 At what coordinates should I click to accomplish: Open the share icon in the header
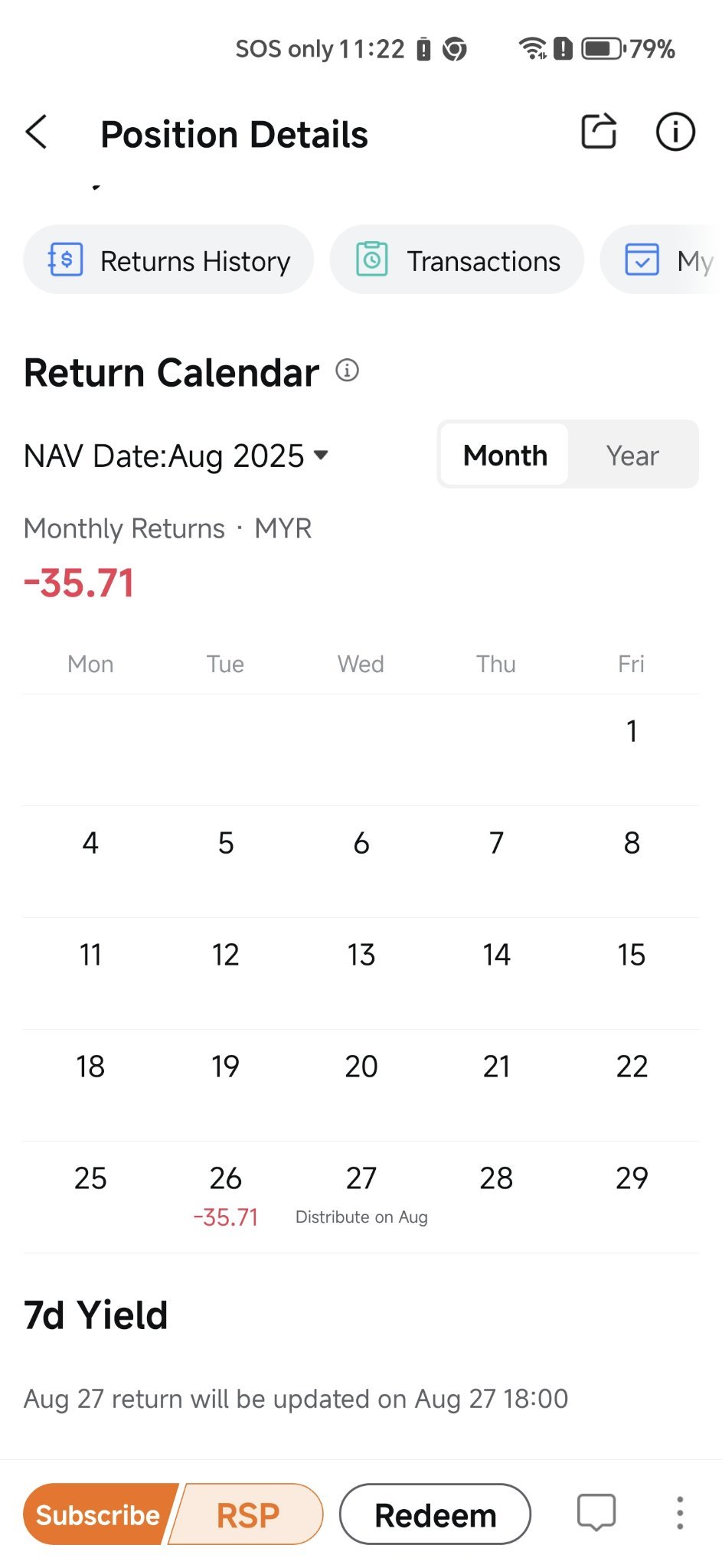[598, 132]
